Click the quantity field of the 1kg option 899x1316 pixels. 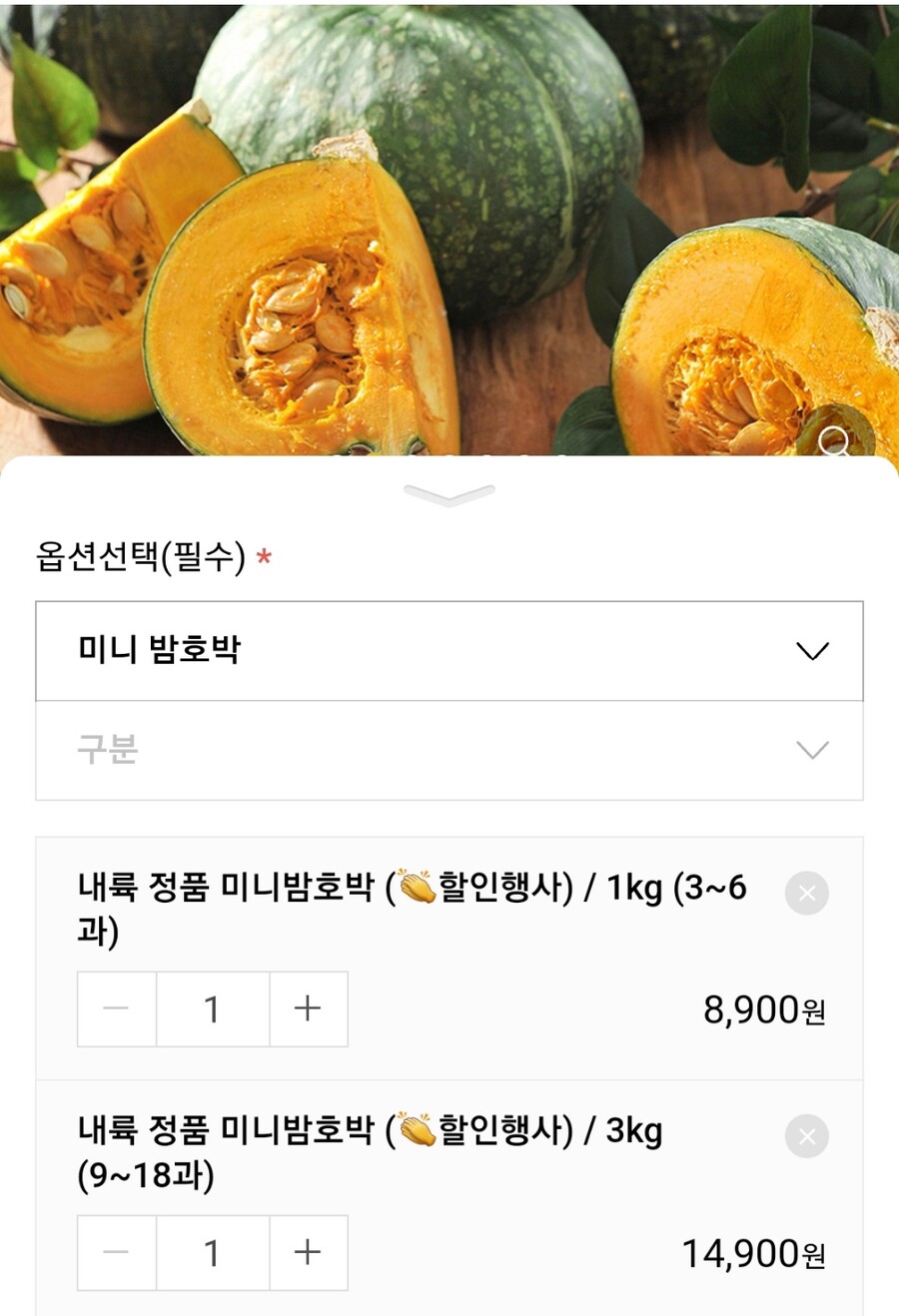pos(213,1008)
